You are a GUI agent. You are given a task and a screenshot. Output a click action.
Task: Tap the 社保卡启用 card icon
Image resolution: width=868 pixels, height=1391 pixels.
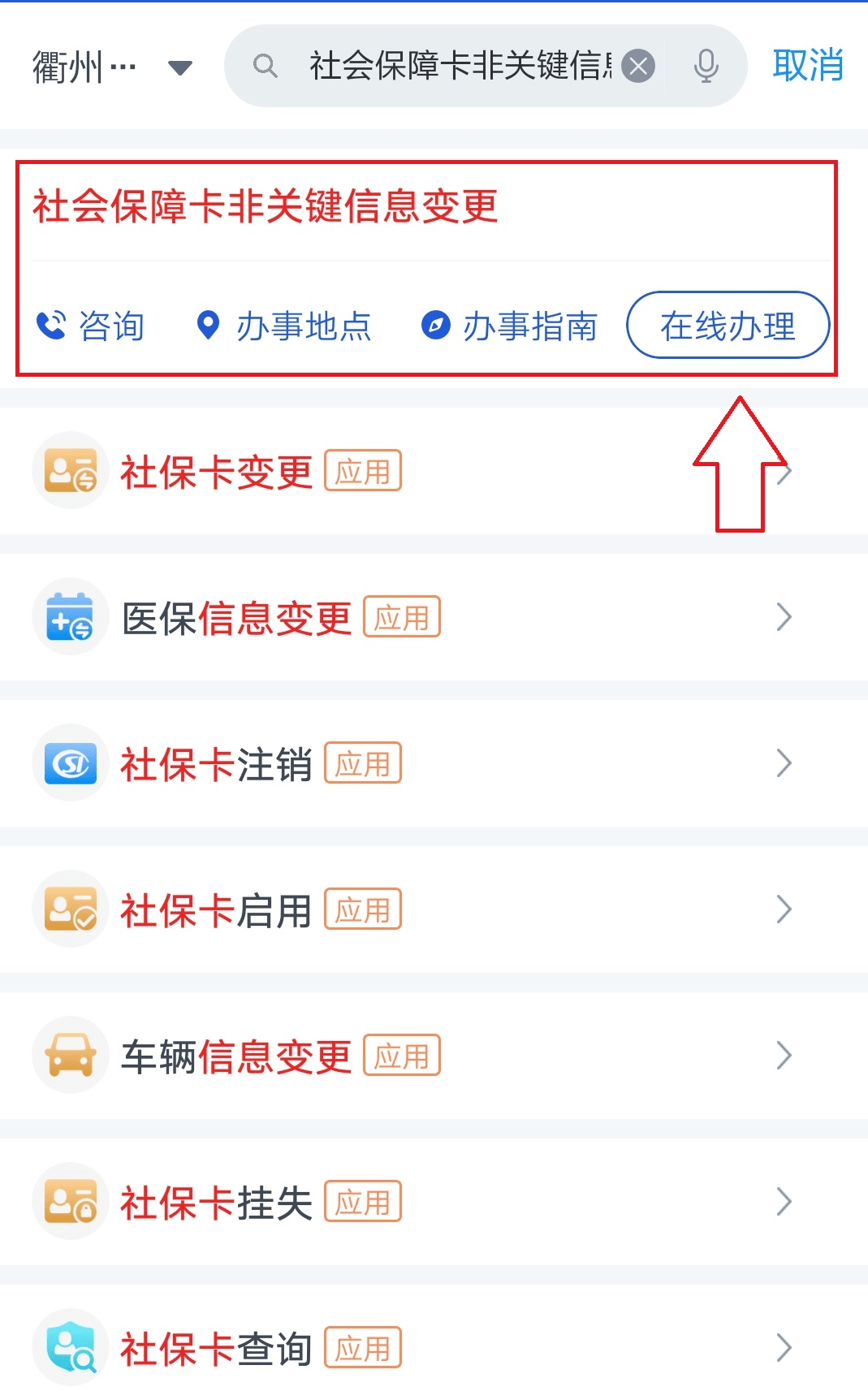[71, 909]
